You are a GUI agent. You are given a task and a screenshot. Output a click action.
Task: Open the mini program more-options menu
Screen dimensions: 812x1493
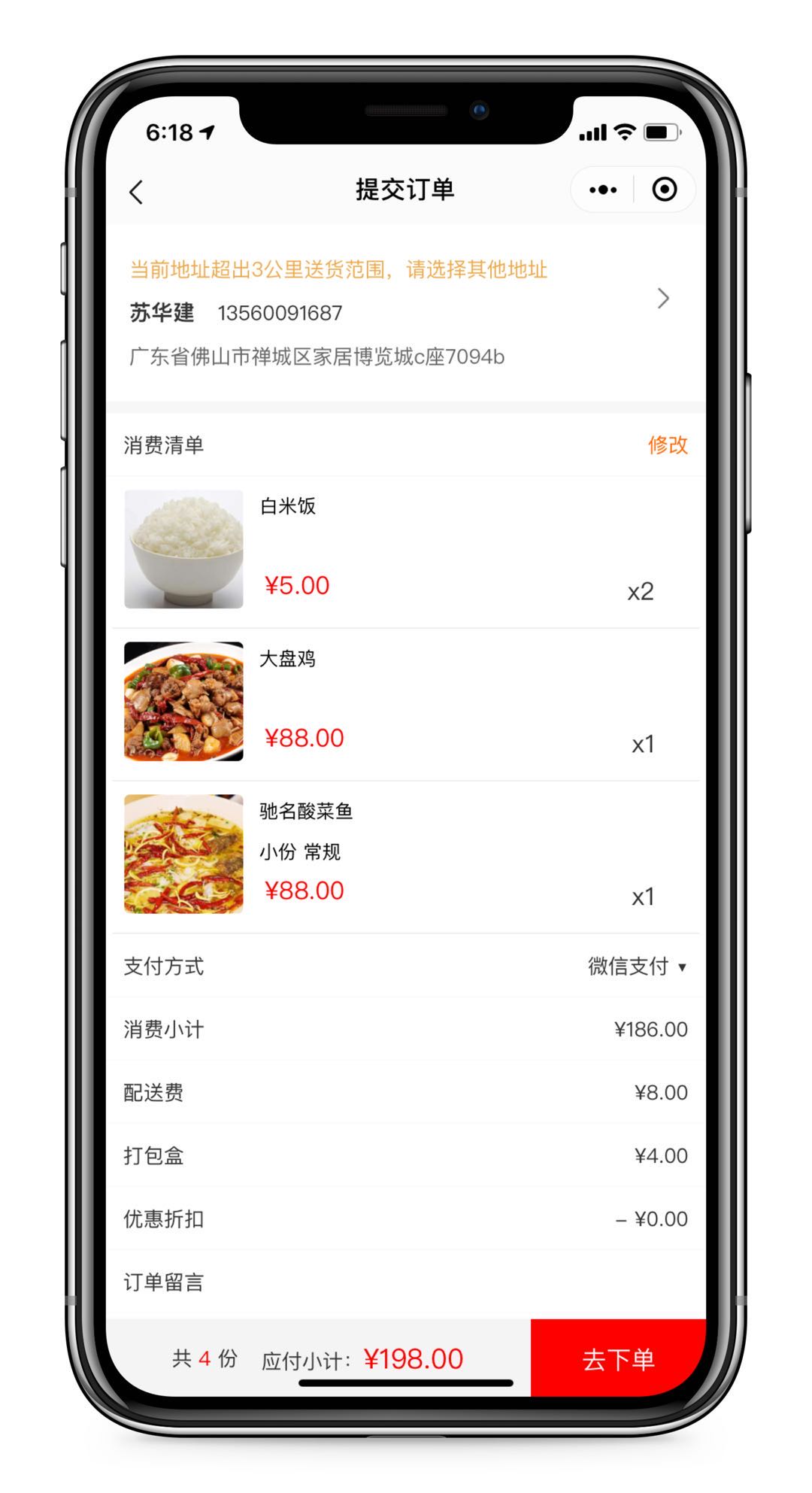click(603, 190)
